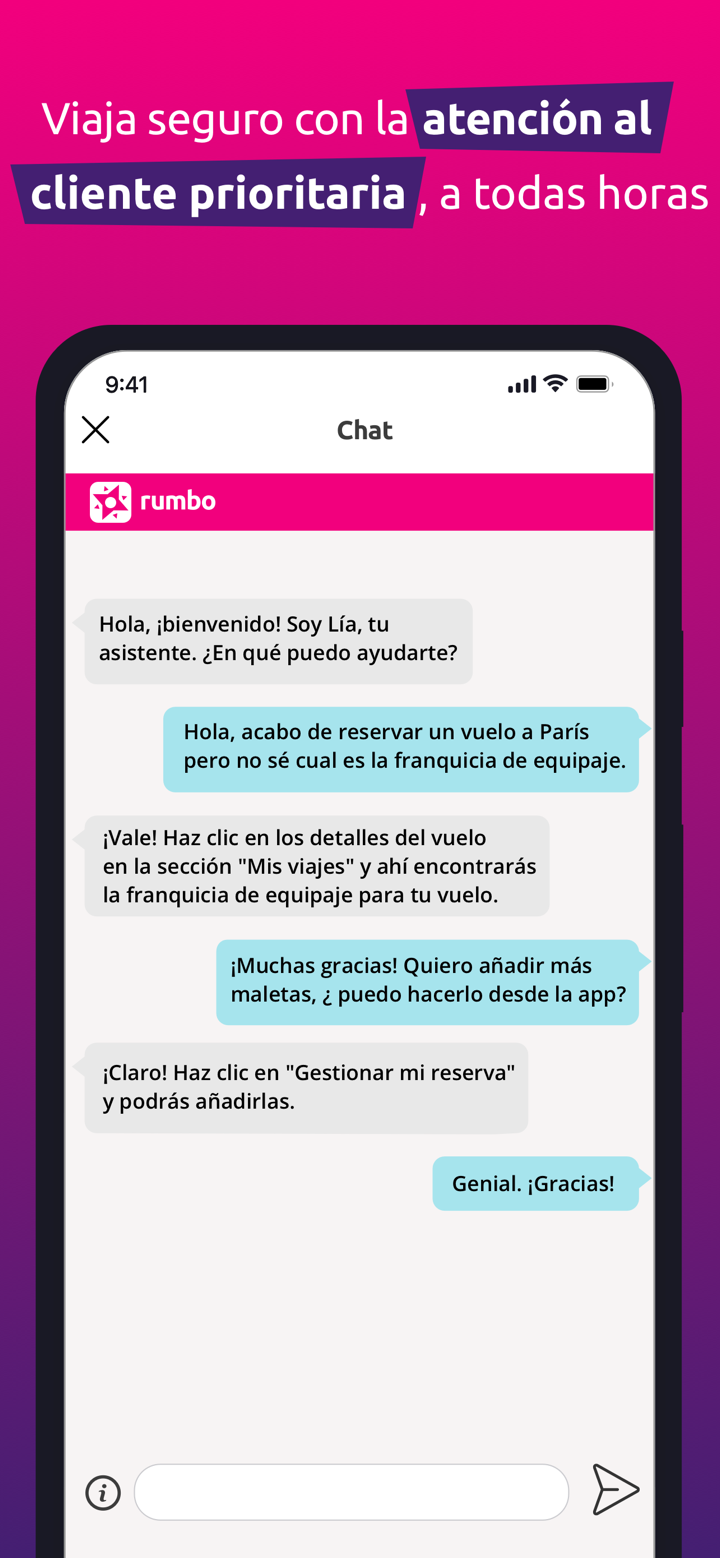Tap the Wi-Fi indicator in status bar
The height and width of the screenshot is (1558, 720).
556,383
